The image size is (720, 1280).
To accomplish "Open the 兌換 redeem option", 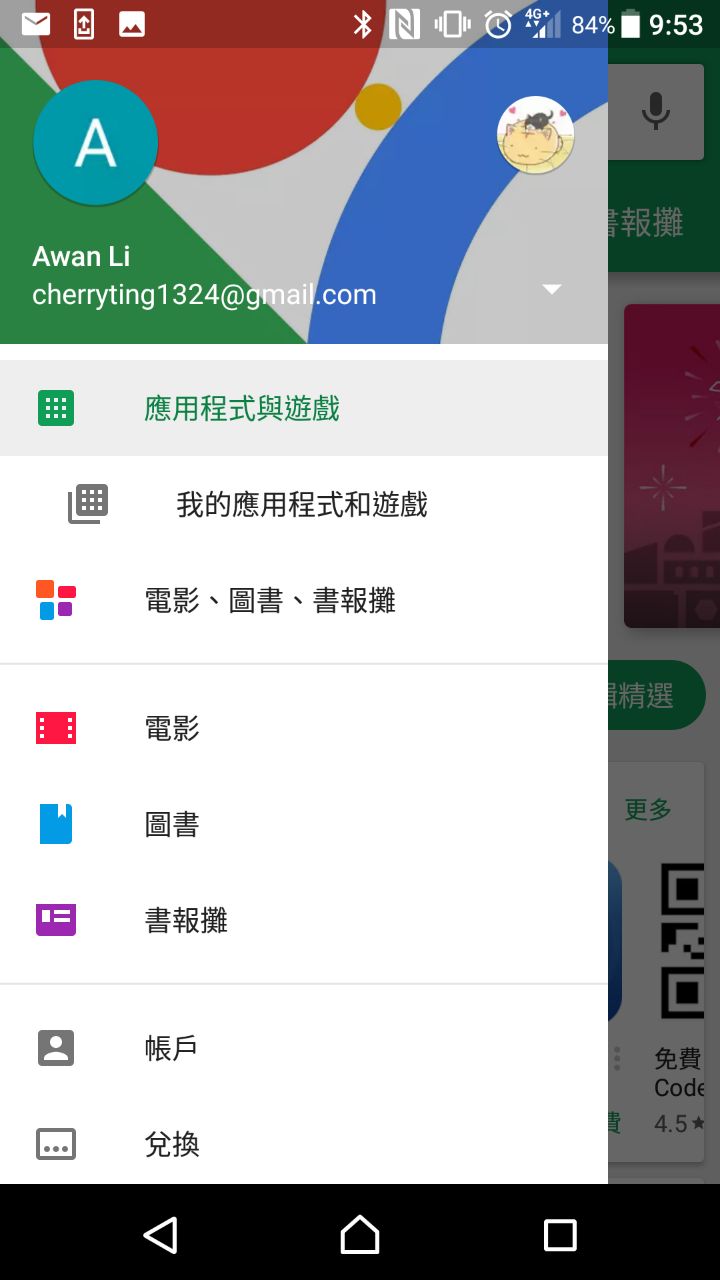I will coord(304,1144).
